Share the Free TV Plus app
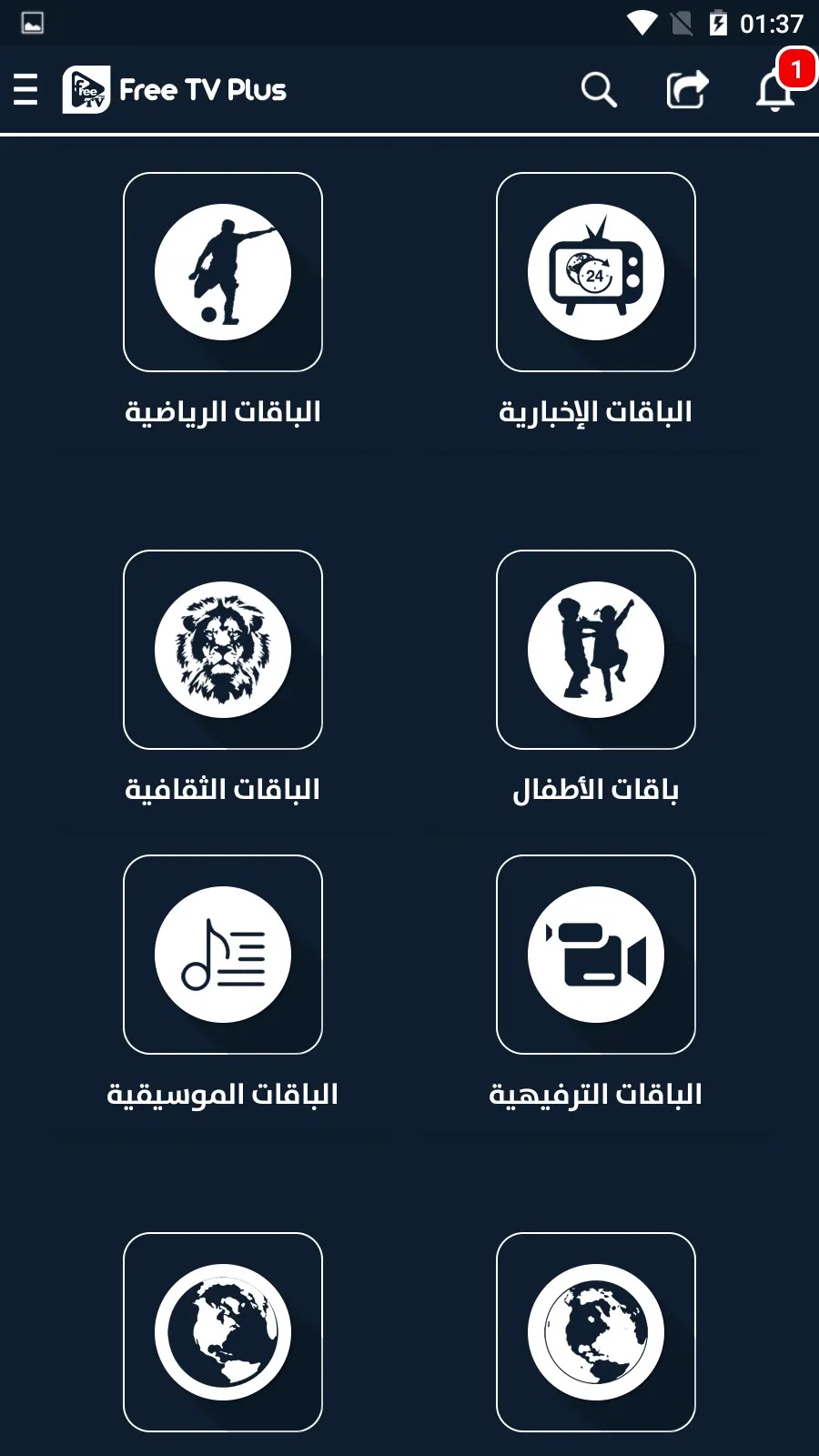The width and height of the screenshot is (819, 1456). click(x=687, y=89)
